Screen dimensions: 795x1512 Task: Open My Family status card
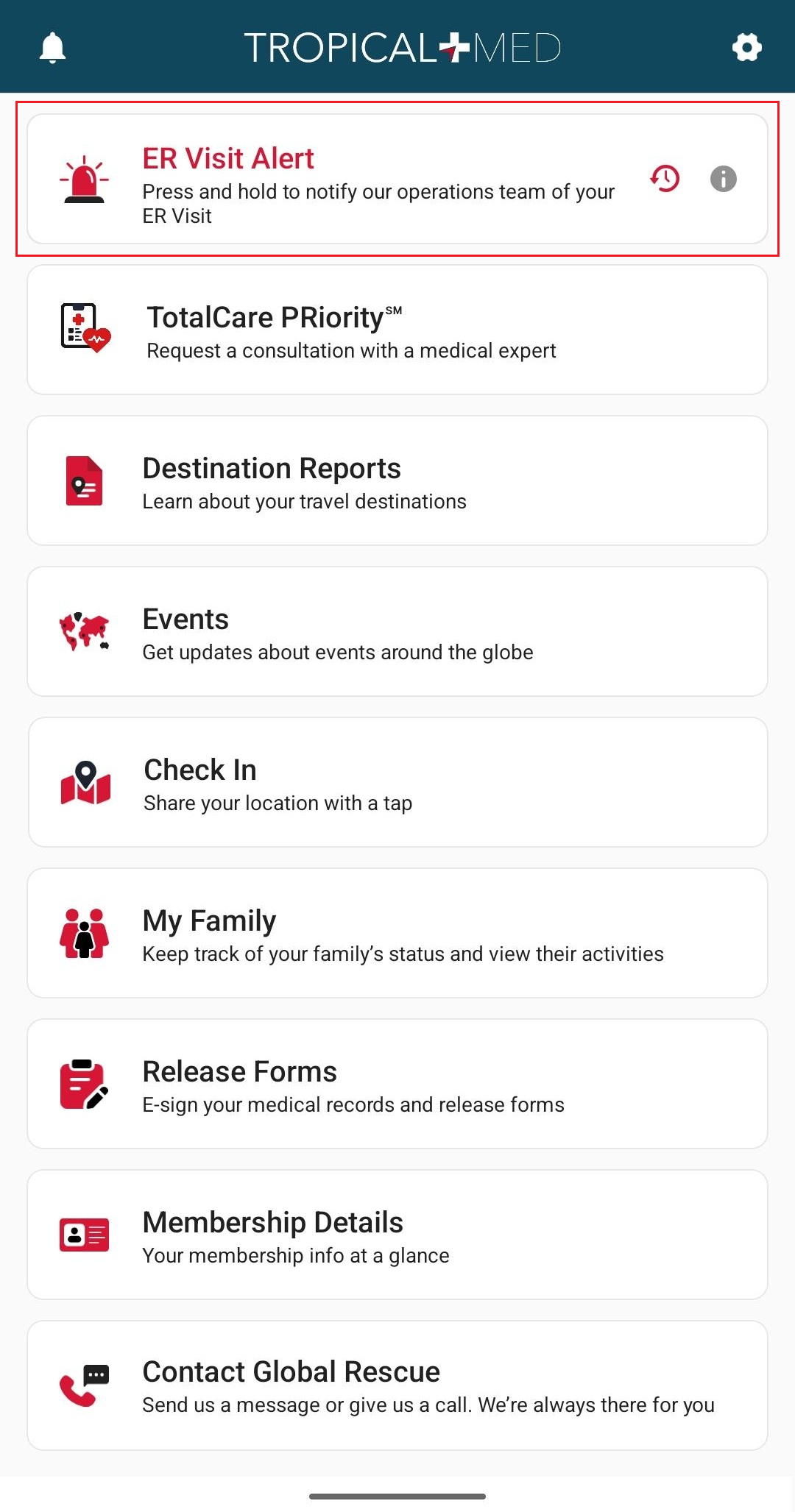[397, 934]
